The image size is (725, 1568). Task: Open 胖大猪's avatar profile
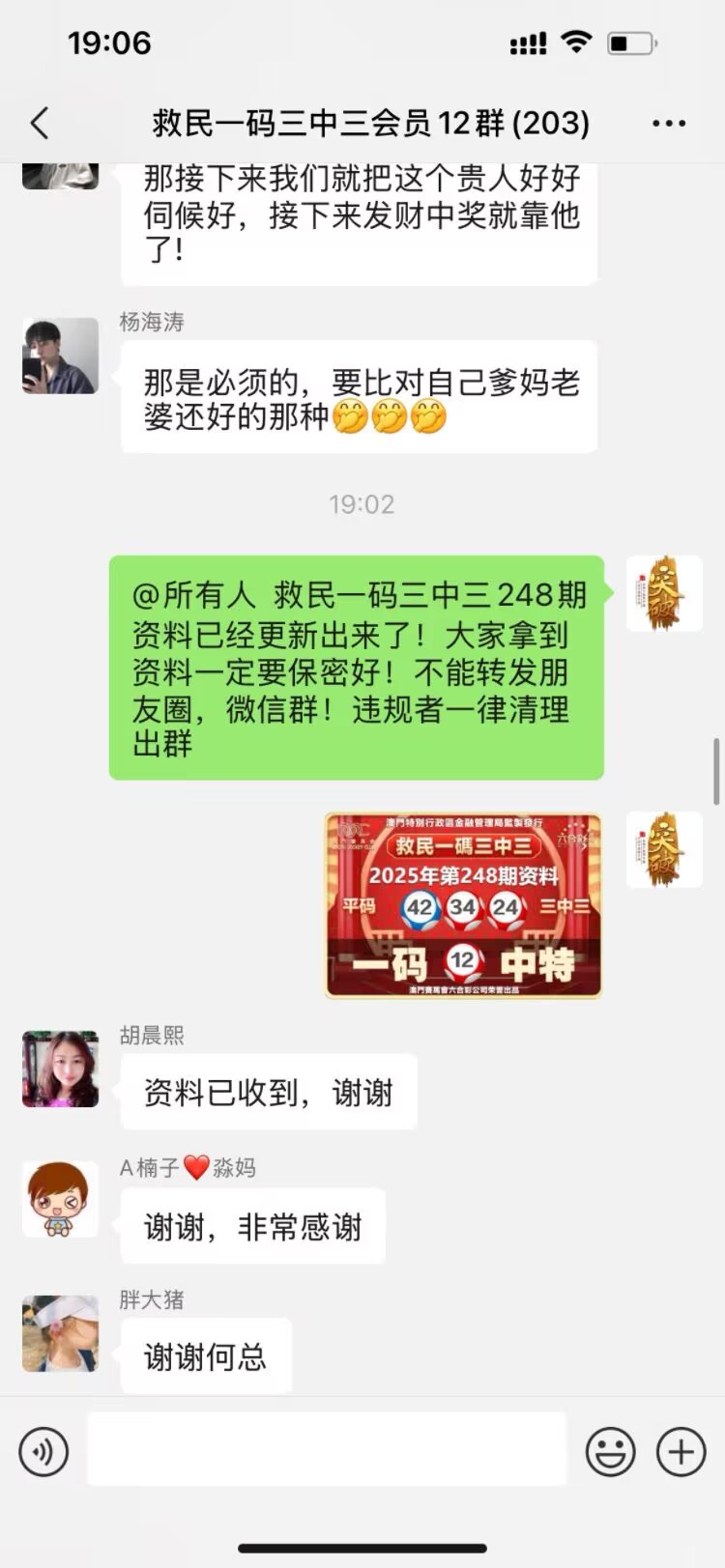[x=61, y=1333]
